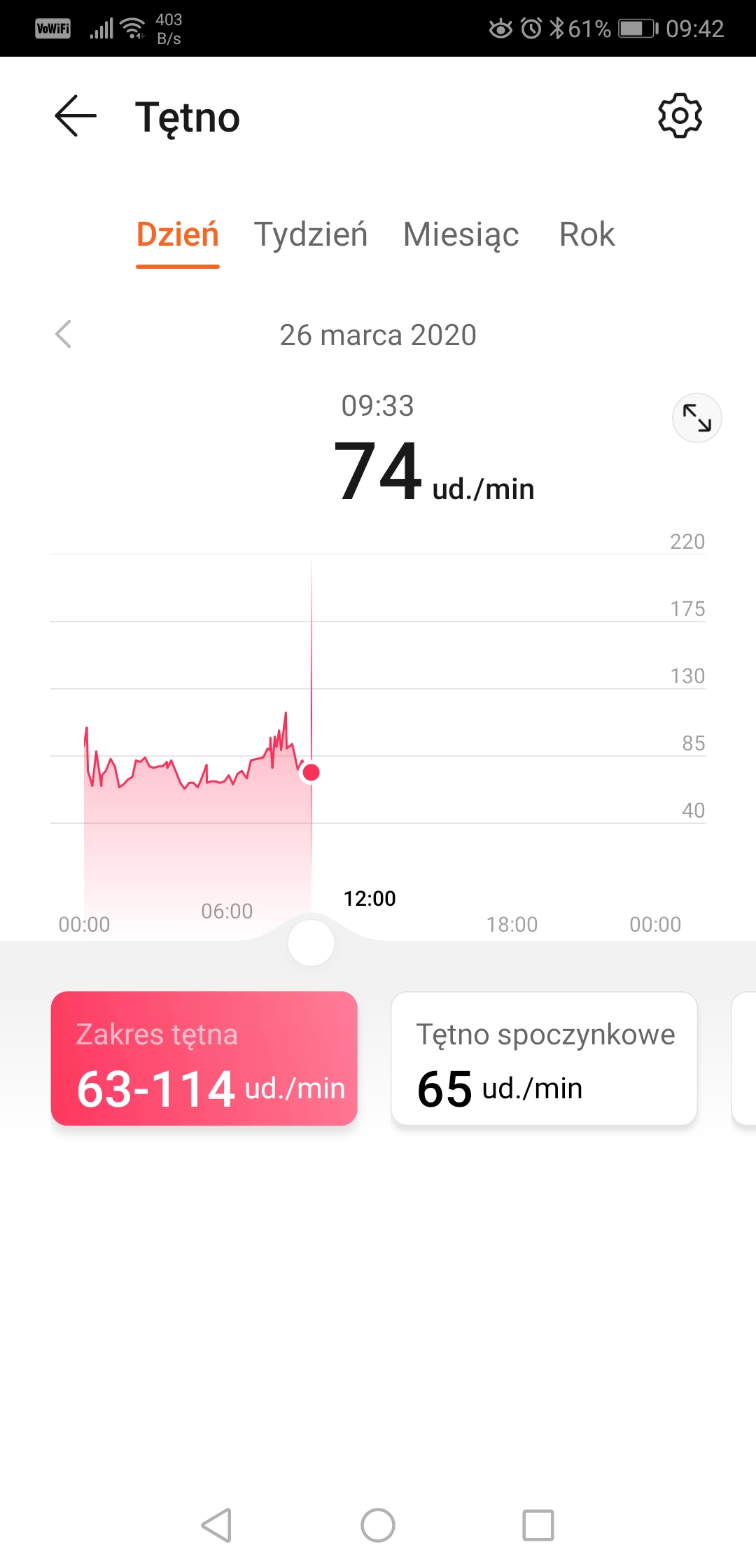Switch to the Miesiąc tab
The width and height of the screenshot is (756, 1568).
click(x=461, y=234)
